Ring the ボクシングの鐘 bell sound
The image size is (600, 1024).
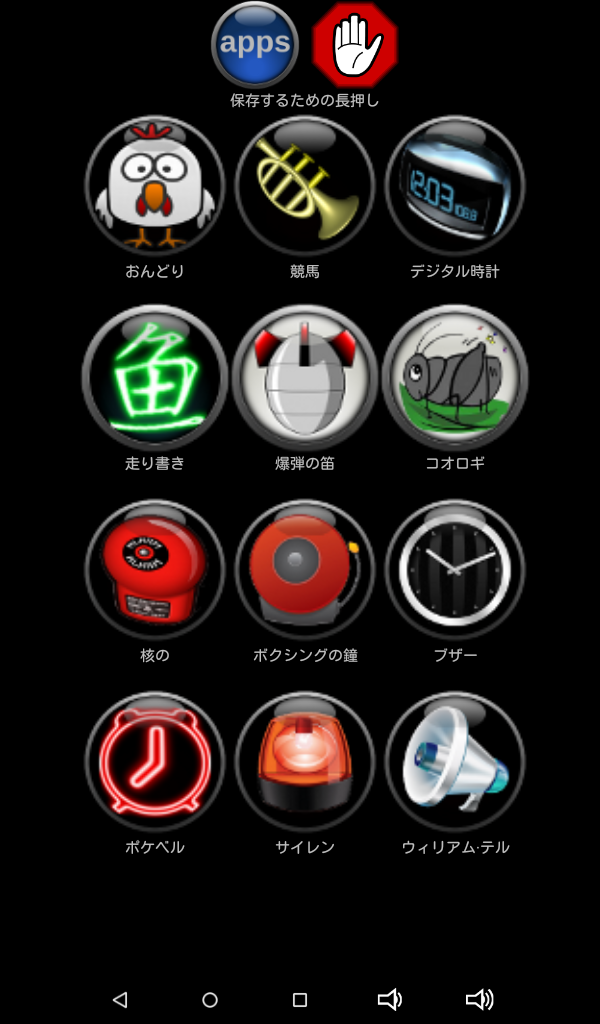pos(305,570)
